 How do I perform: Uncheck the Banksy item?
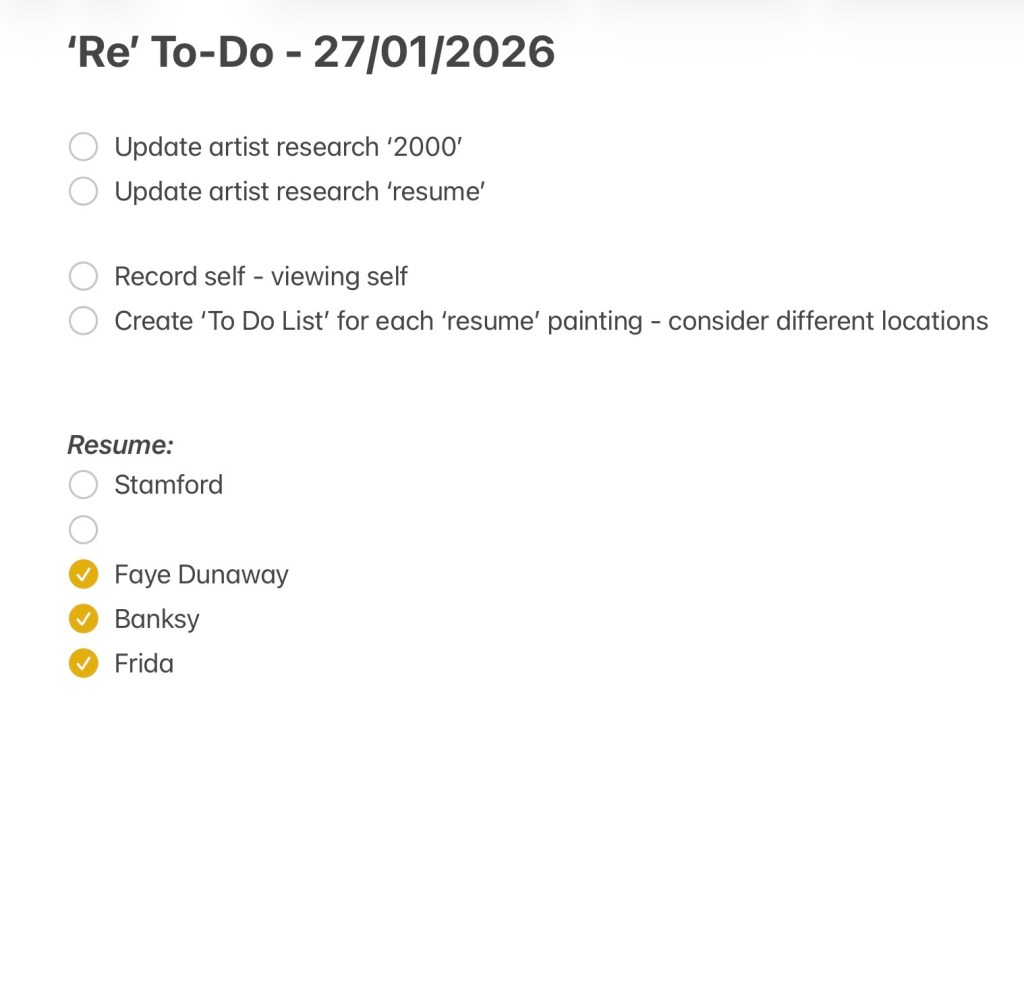coord(83,619)
